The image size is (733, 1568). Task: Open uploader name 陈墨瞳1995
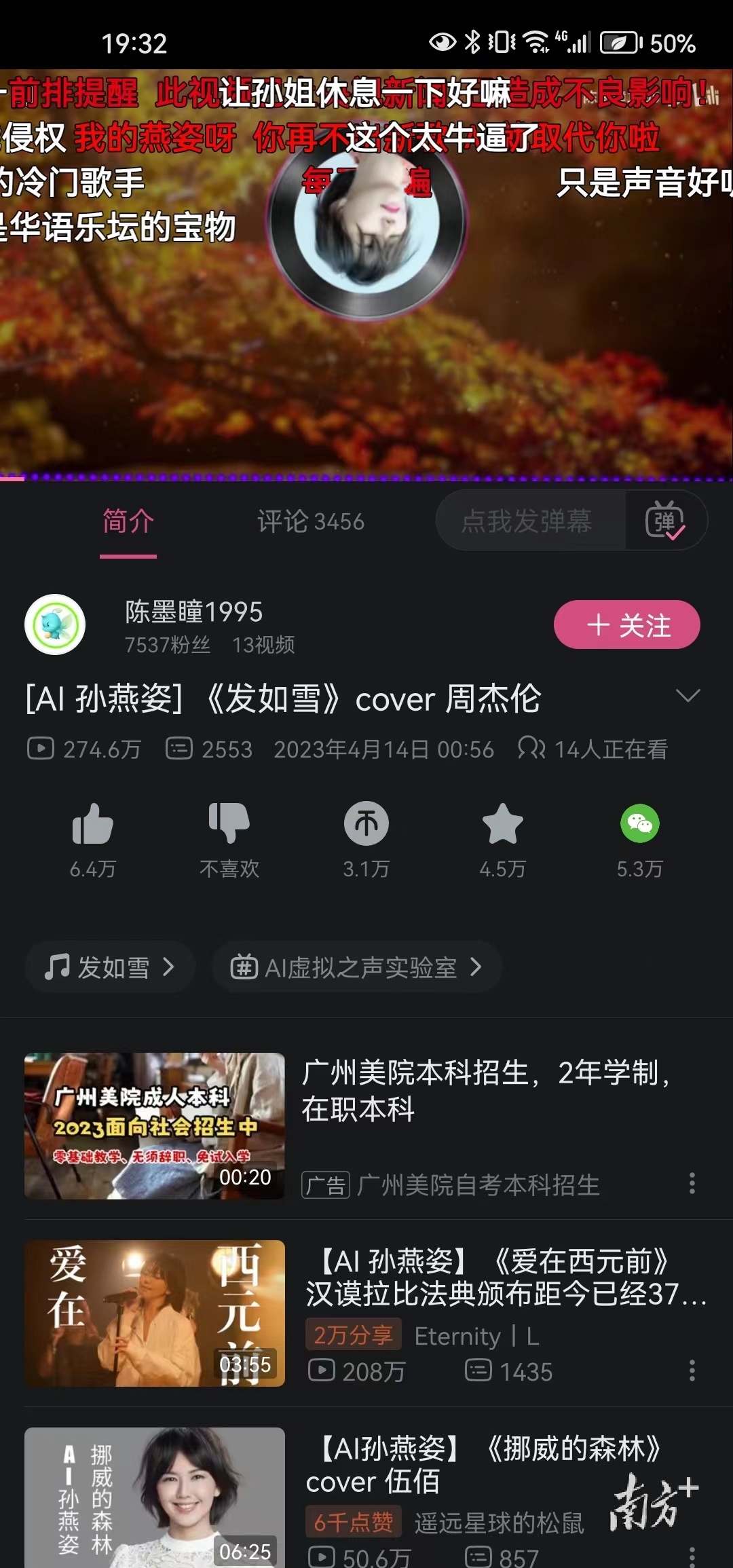click(193, 612)
